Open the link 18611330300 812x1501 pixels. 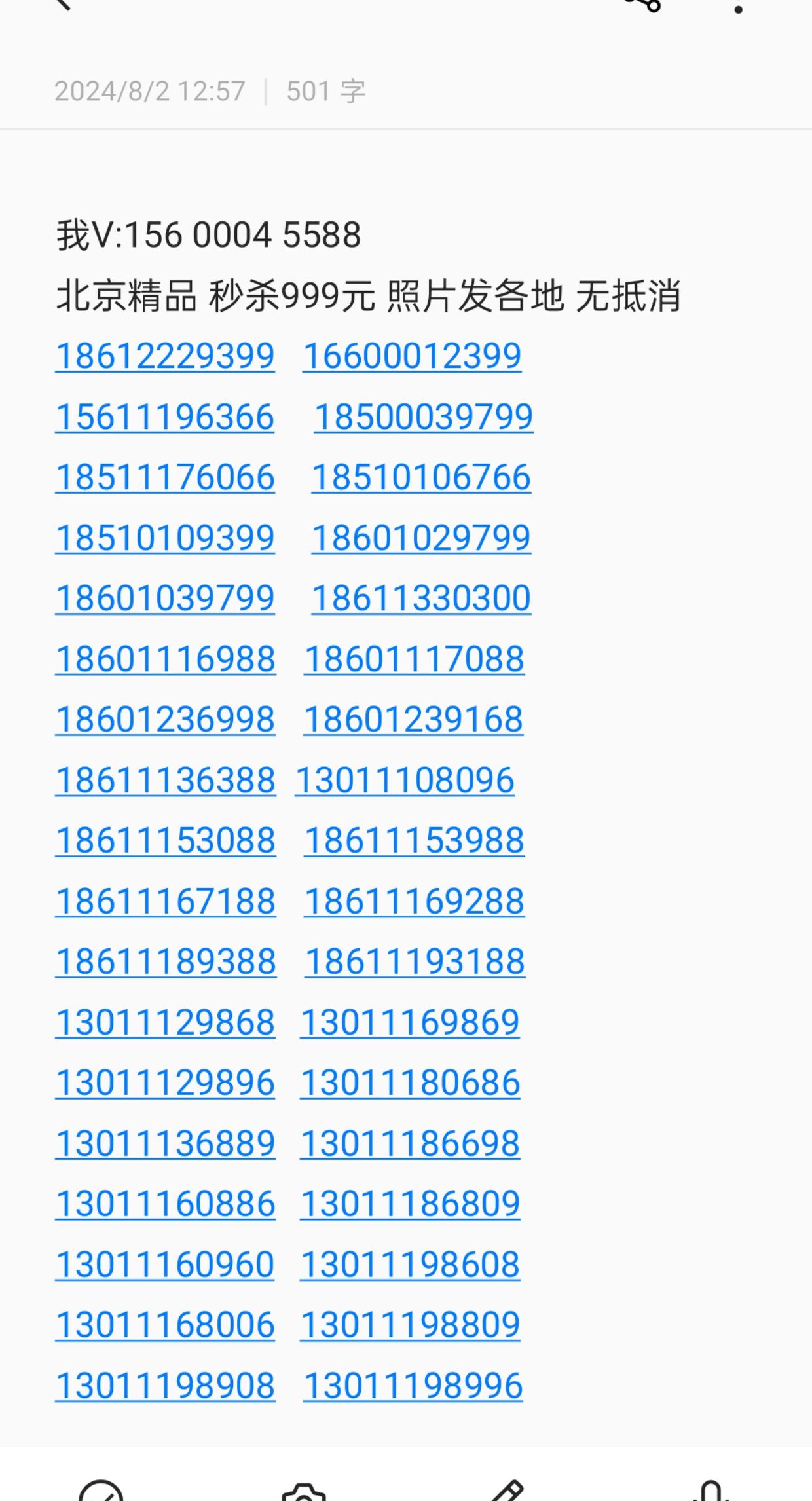(x=420, y=599)
